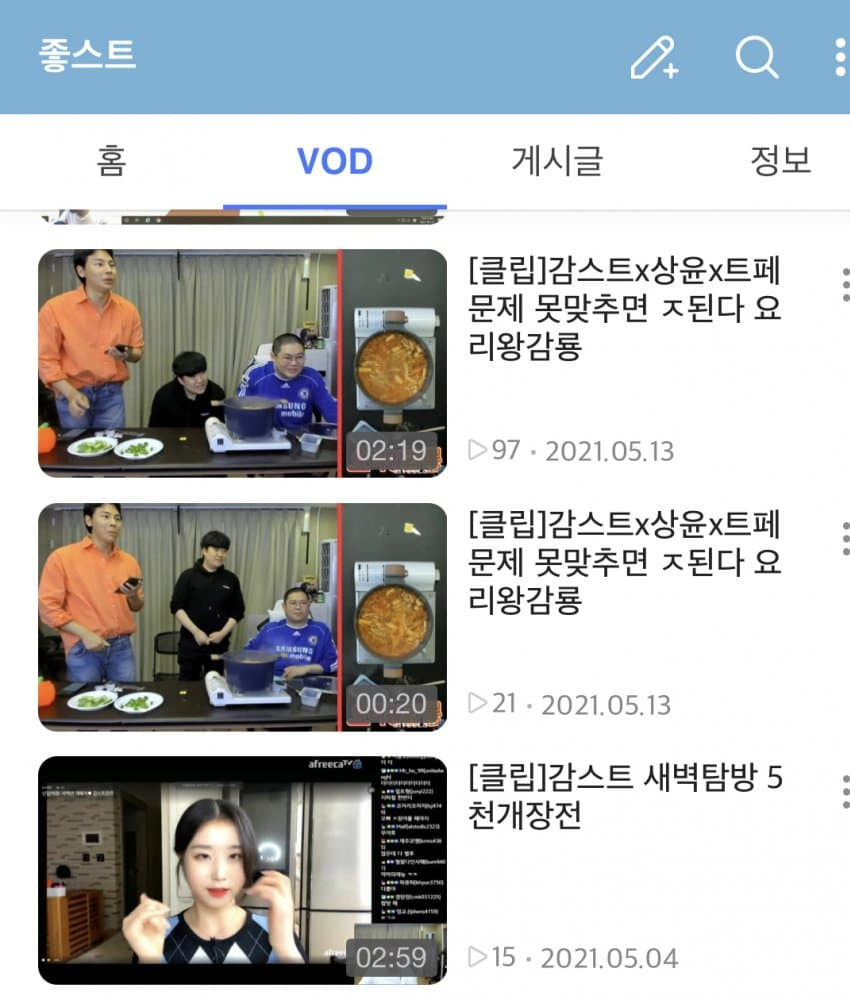Switch to the 게시글 tab
850x1003 pixels.
558,161
